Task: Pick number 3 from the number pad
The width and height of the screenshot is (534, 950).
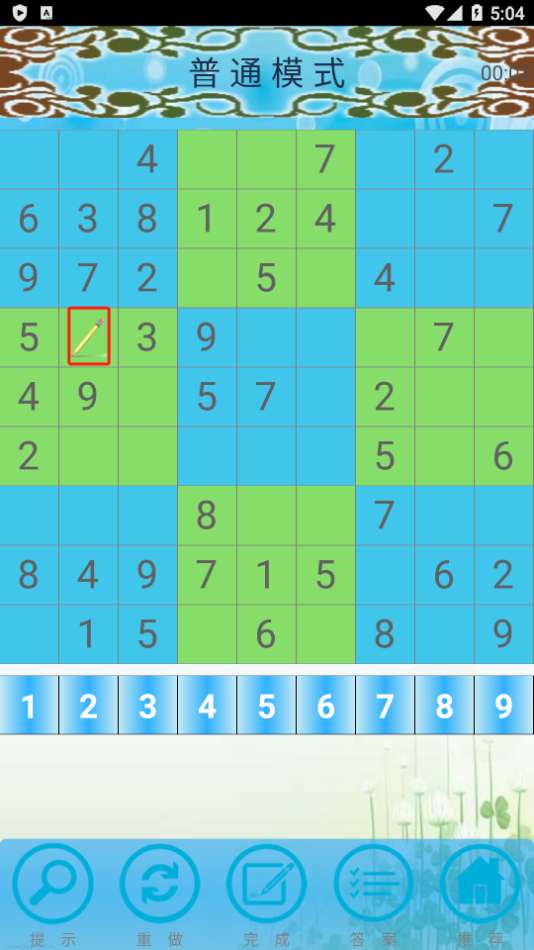Action: (148, 705)
